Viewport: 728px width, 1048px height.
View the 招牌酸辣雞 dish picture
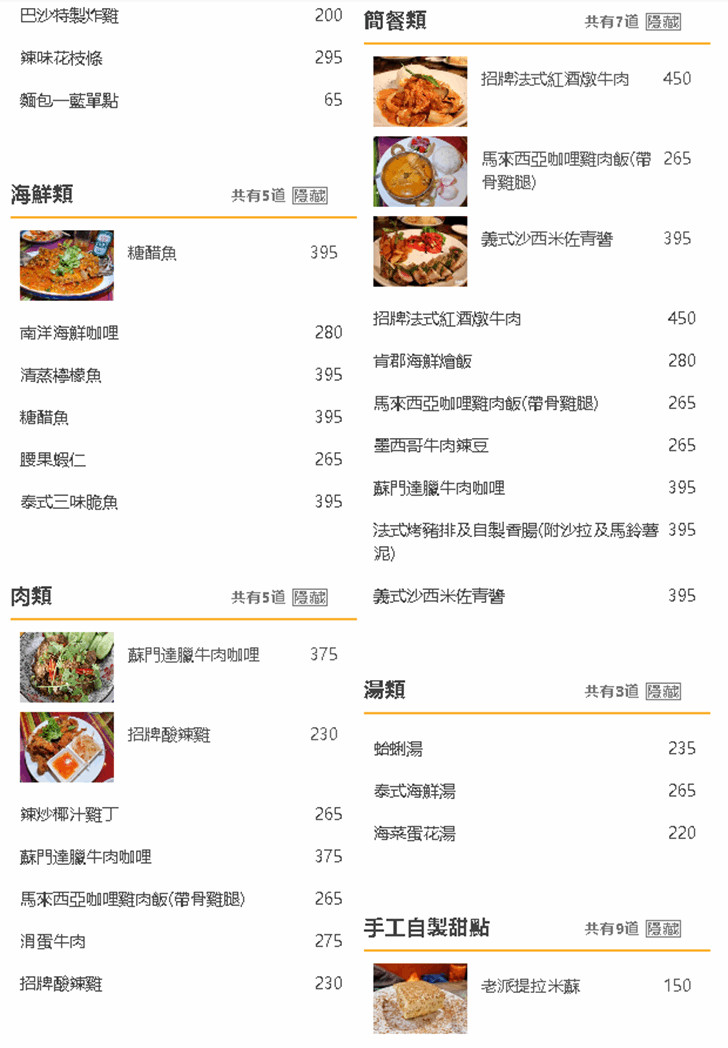(66, 747)
